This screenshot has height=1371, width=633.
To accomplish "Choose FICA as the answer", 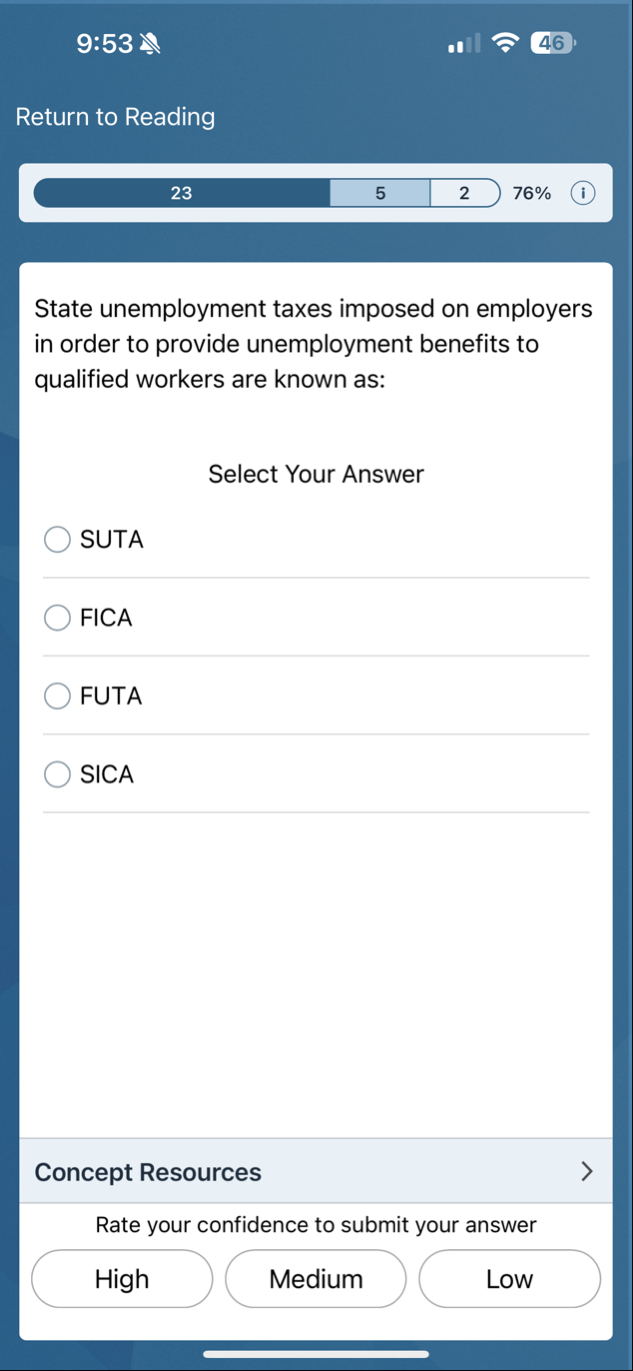I will (58, 618).
